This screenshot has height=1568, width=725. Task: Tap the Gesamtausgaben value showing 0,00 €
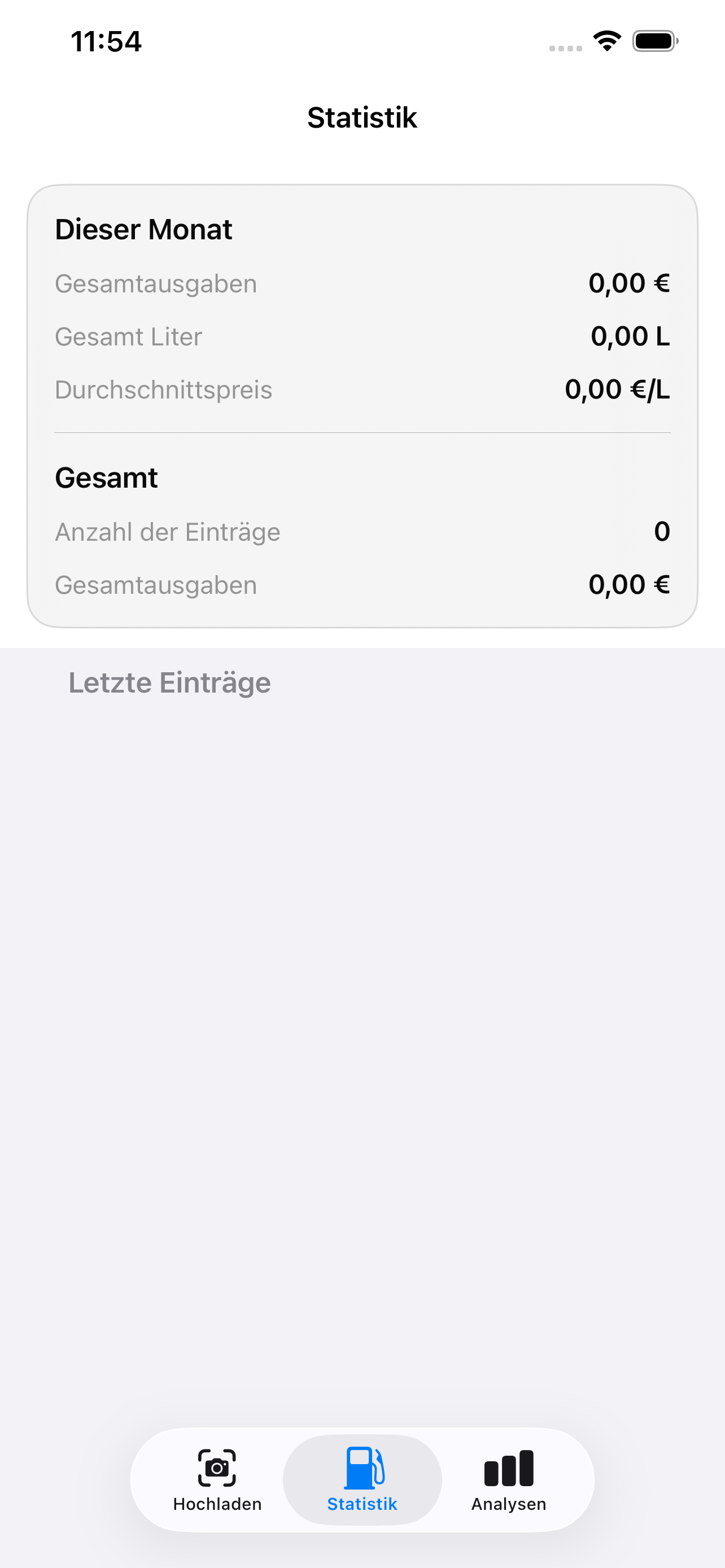pos(630,584)
